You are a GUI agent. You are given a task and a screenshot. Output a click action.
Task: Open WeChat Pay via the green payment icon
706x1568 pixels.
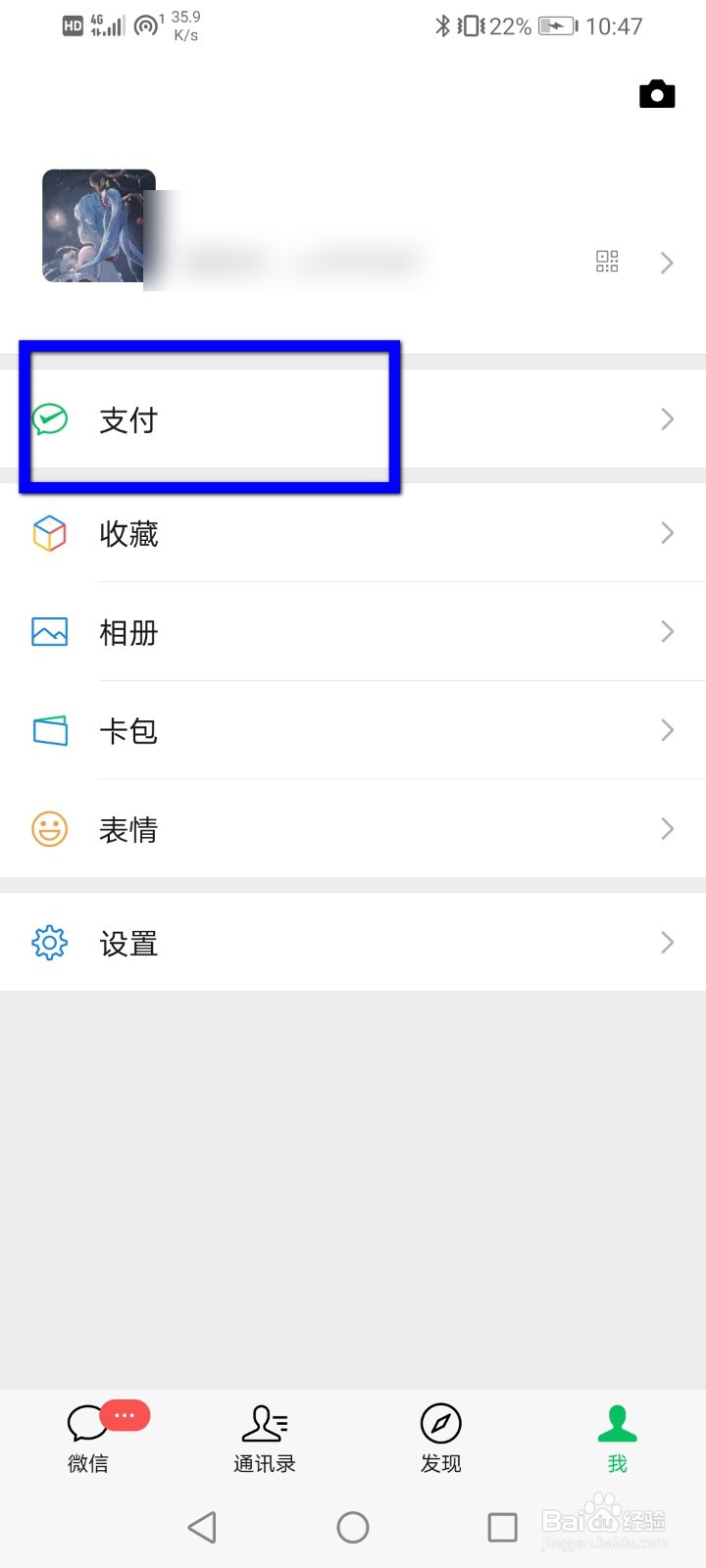pos(49,419)
